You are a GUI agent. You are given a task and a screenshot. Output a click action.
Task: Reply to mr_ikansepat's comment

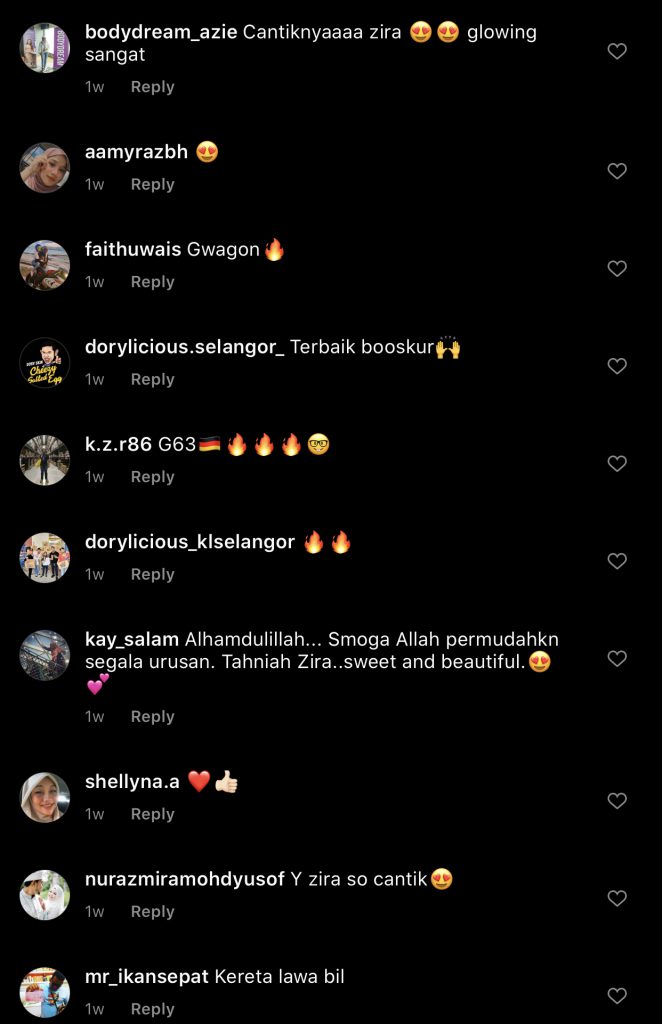point(152,1010)
